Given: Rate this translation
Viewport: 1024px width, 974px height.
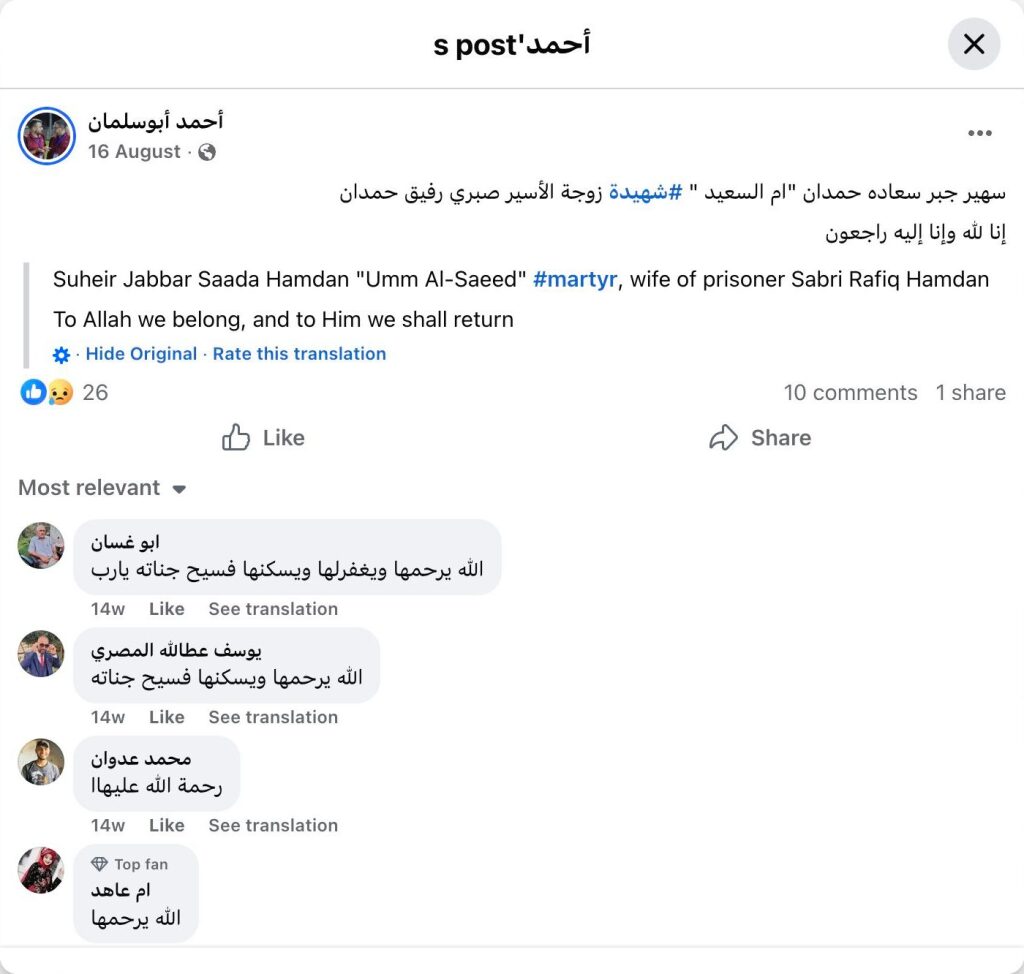Looking at the screenshot, I should click(x=299, y=354).
